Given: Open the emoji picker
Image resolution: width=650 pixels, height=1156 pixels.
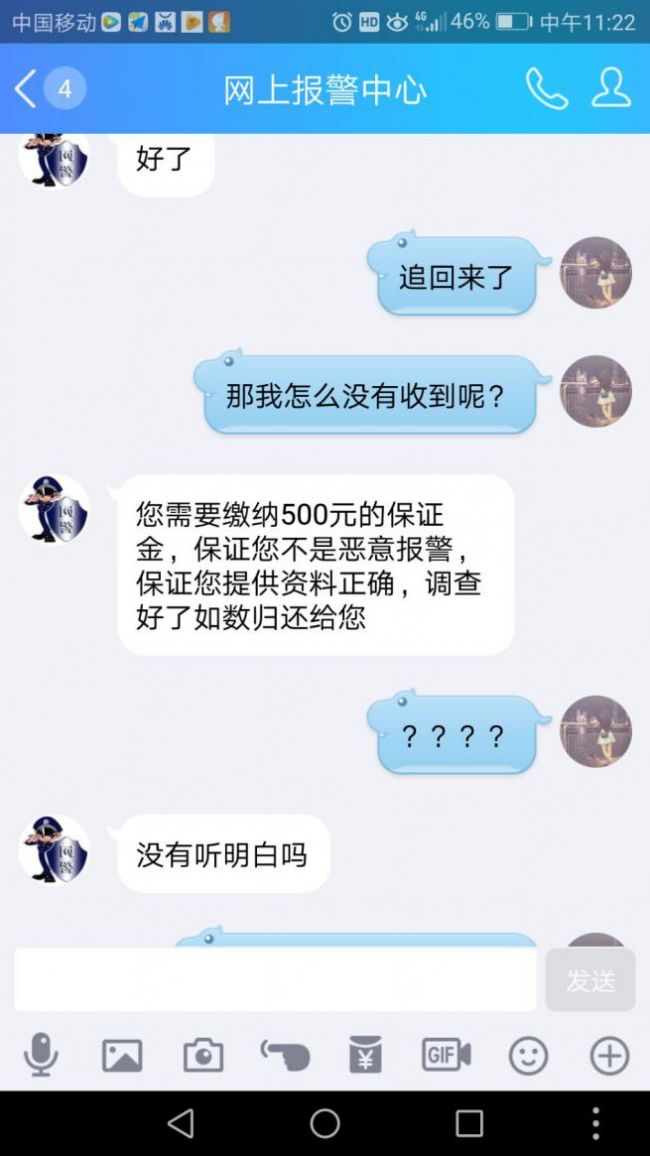Looking at the screenshot, I should [x=528, y=1056].
